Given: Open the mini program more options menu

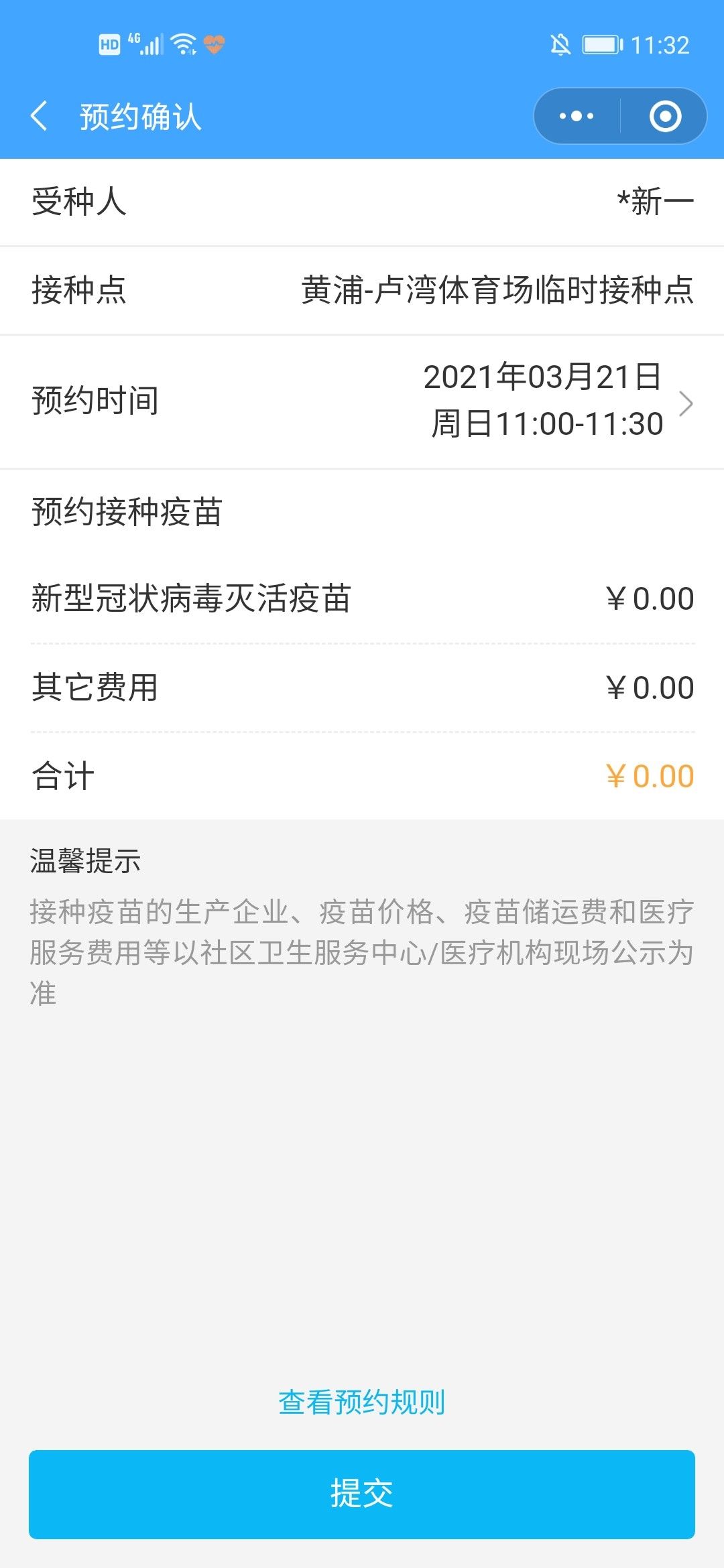Looking at the screenshot, I should (x=577, y=116).
